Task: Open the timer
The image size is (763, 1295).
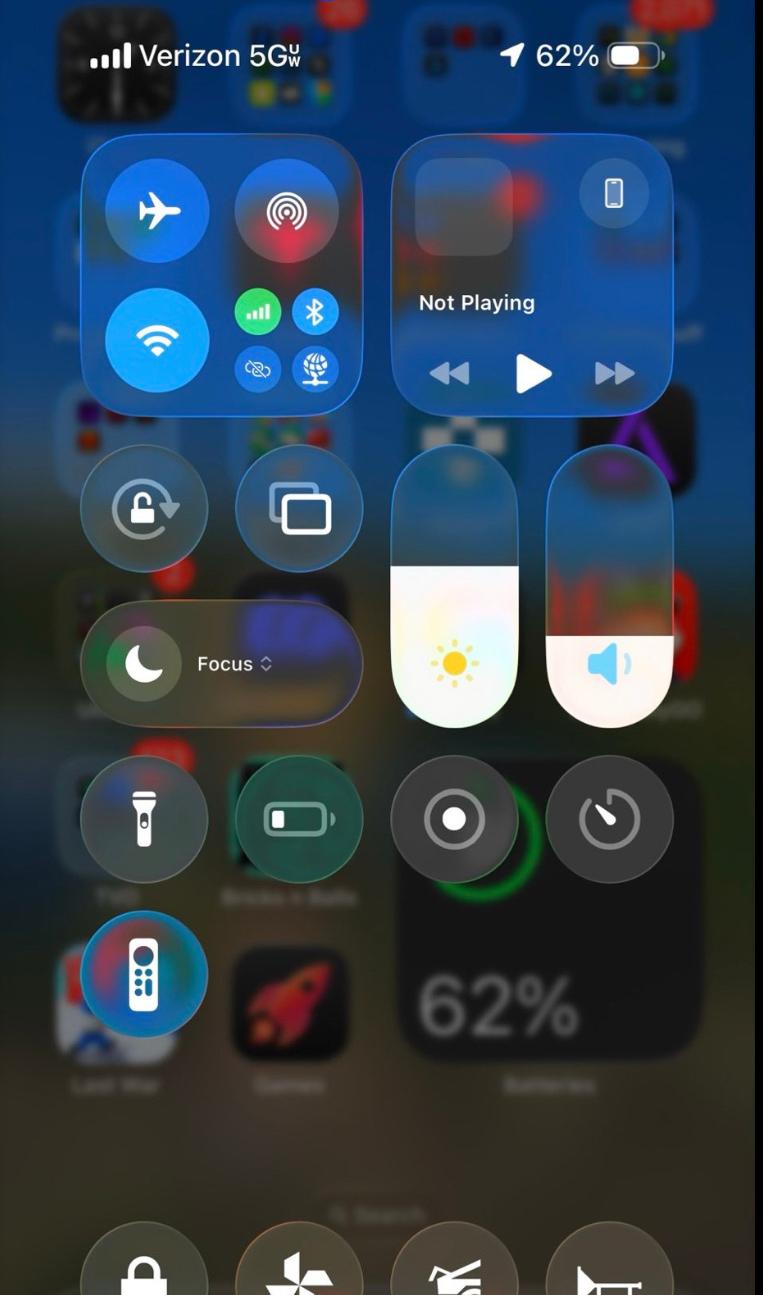Action: [x=609, y=819]
